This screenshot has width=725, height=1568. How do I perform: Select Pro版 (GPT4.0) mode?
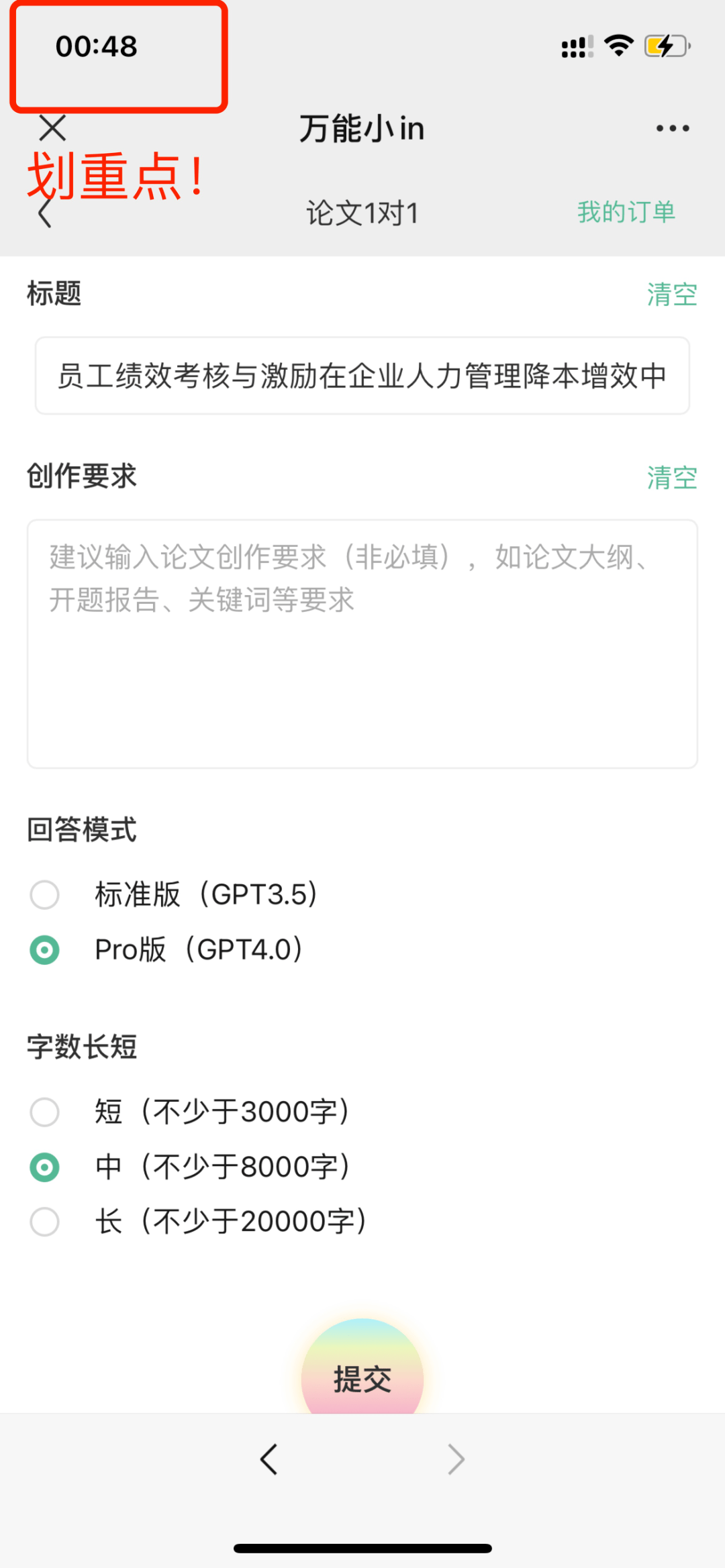point(45,949)
